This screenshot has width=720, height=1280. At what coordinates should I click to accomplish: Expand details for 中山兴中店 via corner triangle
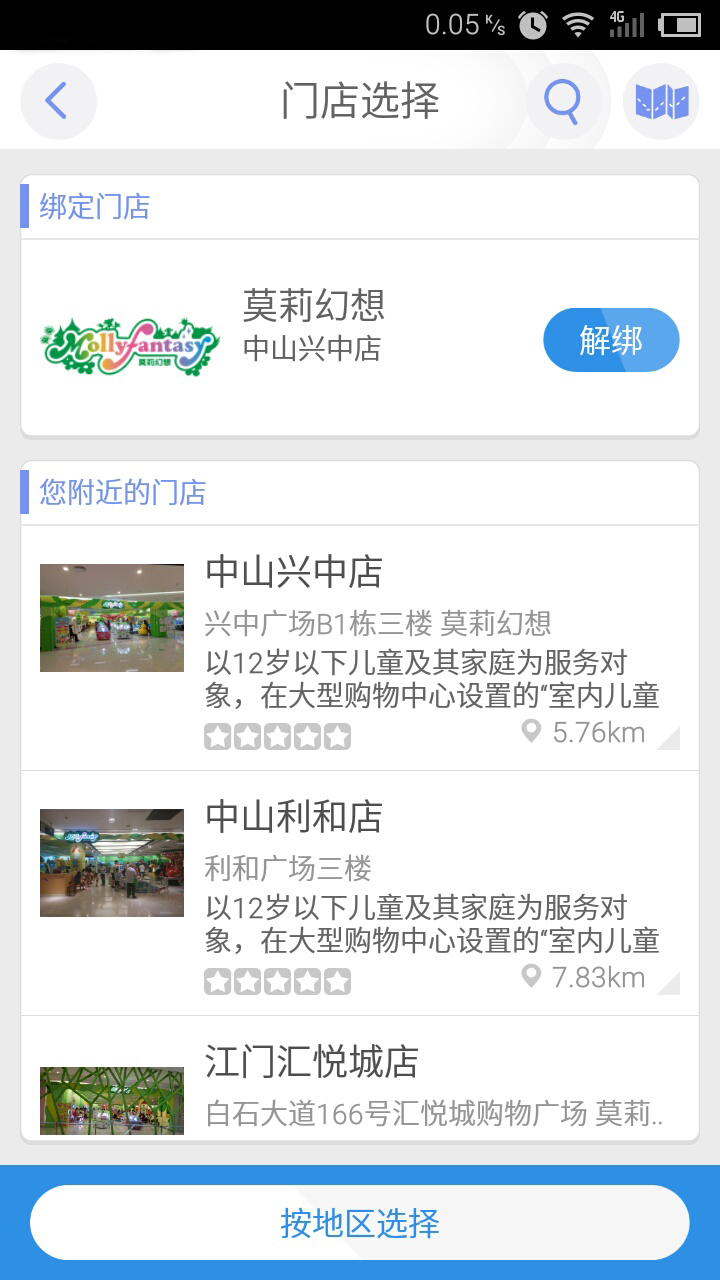click(670, 742)
